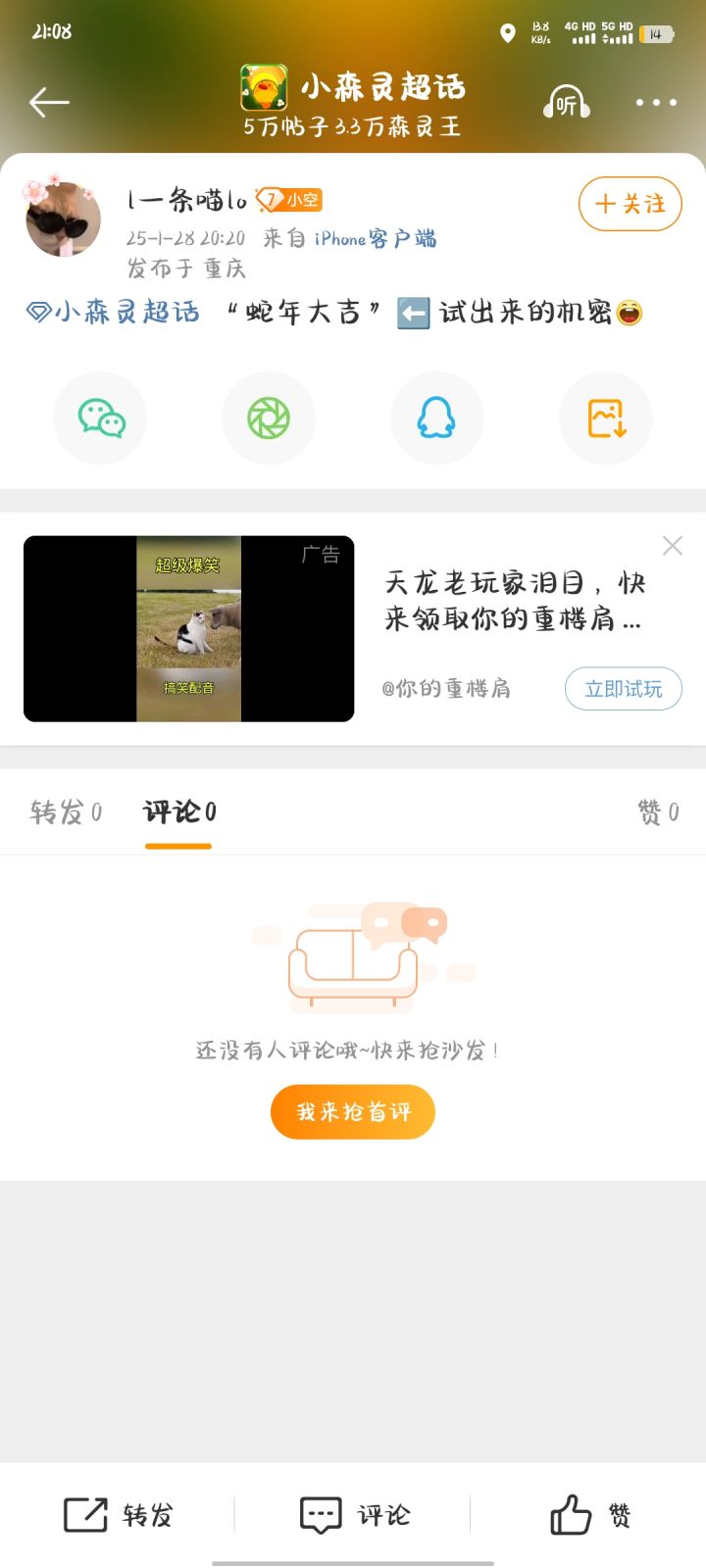706x1568 pixels.
Task: Repost using bottom 转发 button
Action: tap(118, 1515)
